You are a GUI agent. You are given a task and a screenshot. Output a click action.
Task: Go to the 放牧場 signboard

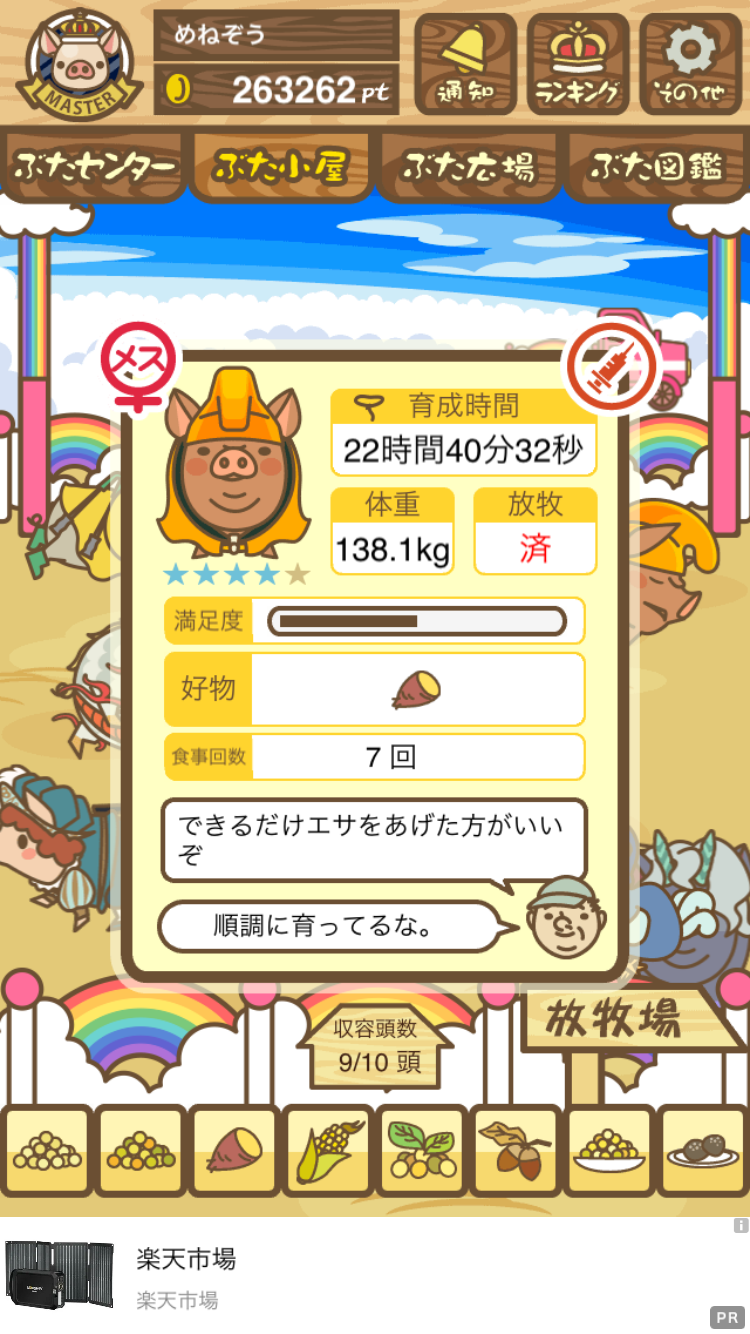coord(613,1020)
